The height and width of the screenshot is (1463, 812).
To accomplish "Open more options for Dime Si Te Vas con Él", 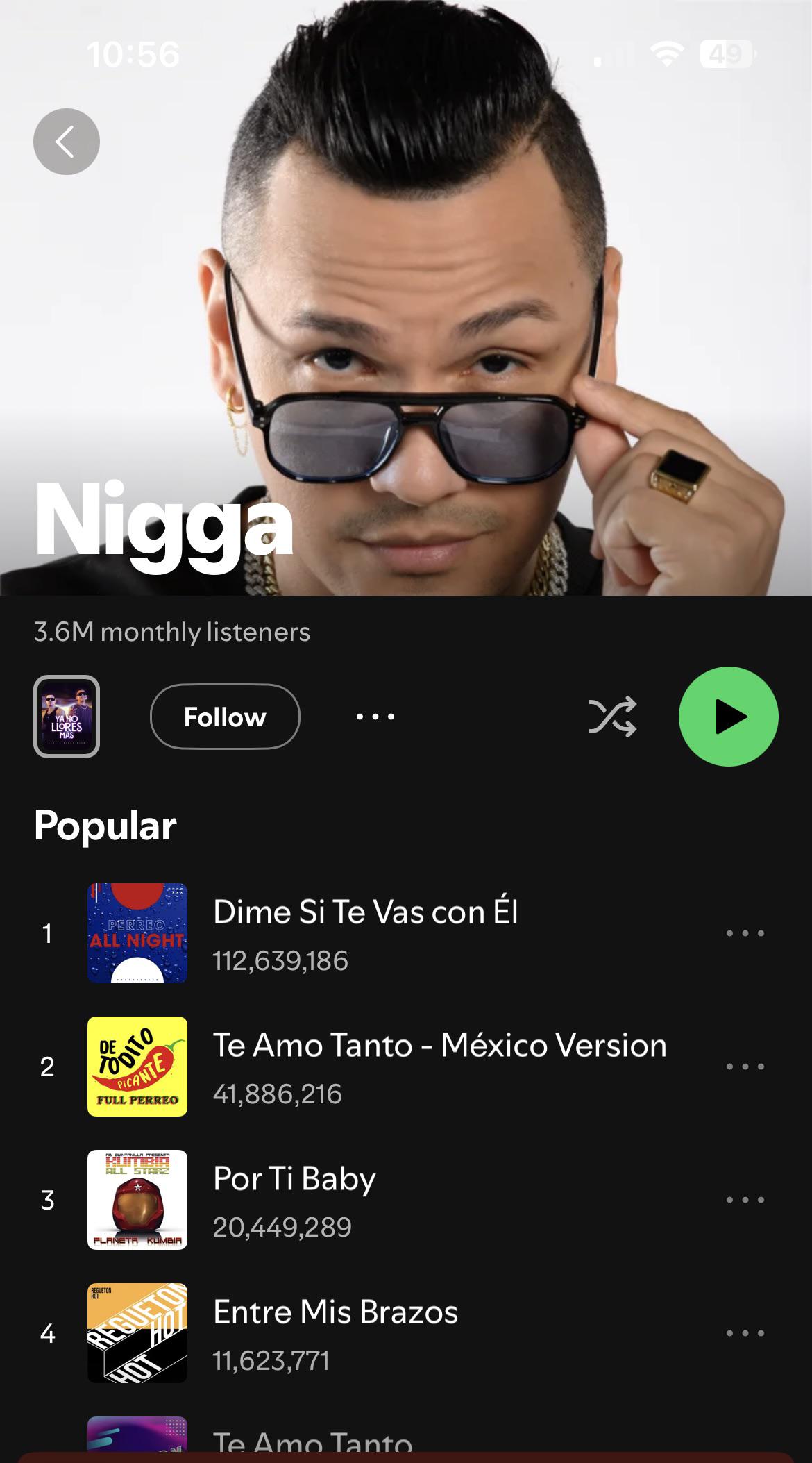I will [x=745, y=933].
